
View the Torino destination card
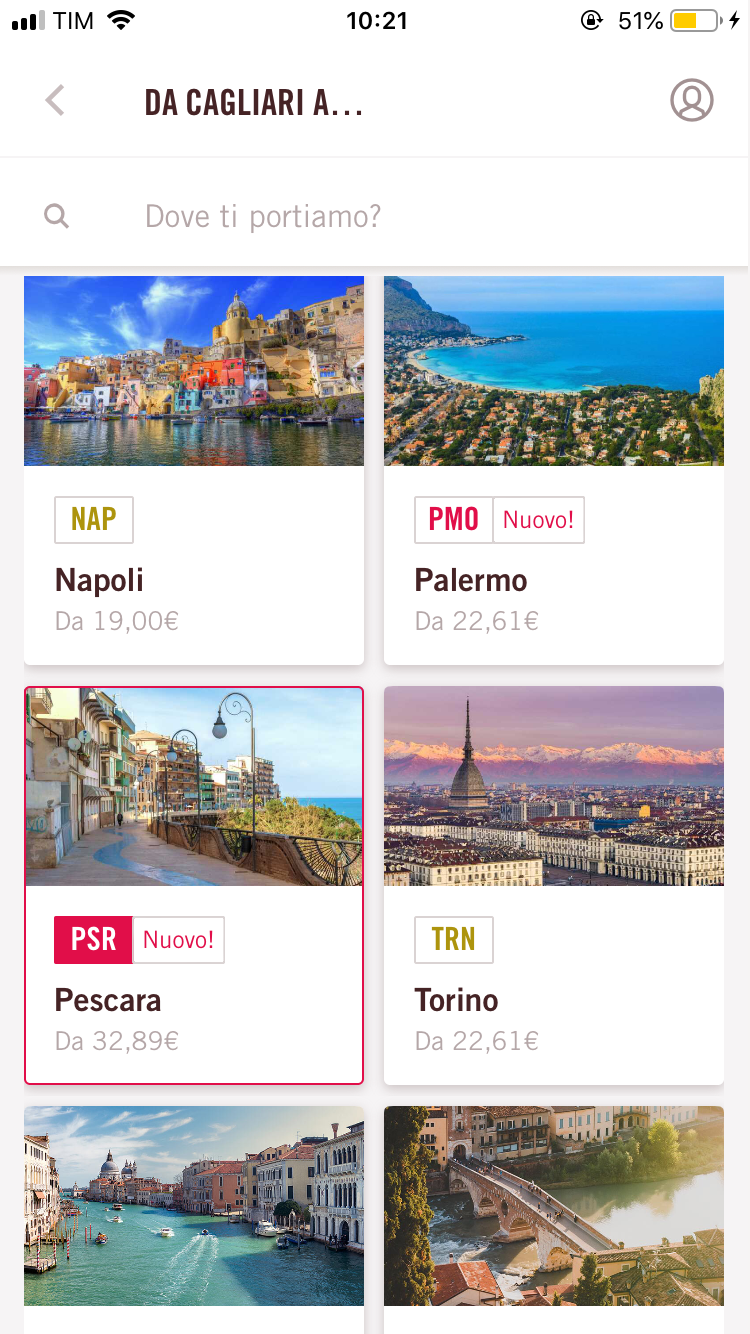pyautogui.click(x=554, y=885)
